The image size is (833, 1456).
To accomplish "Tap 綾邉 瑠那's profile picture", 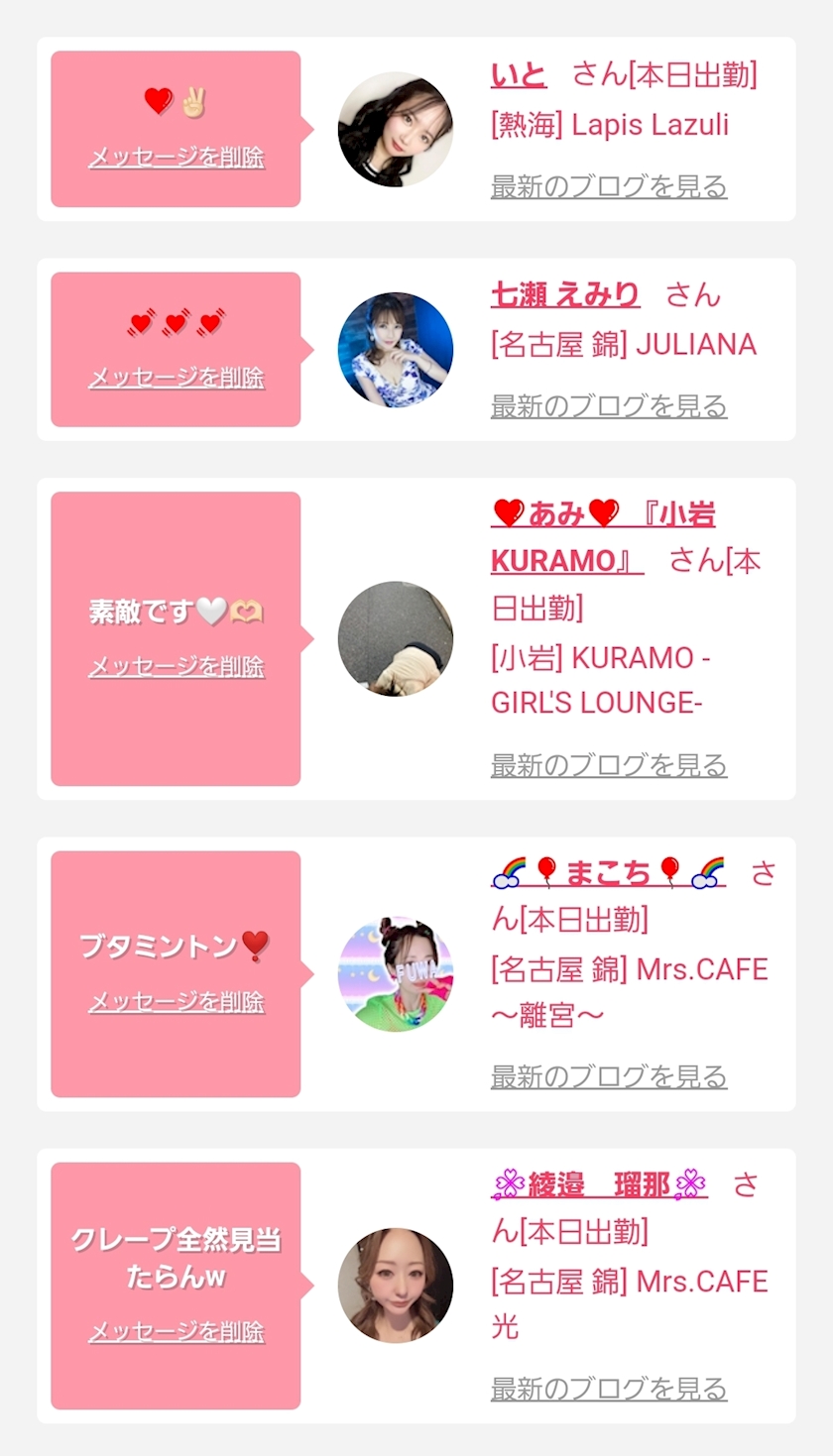I will click(396, 1286).
